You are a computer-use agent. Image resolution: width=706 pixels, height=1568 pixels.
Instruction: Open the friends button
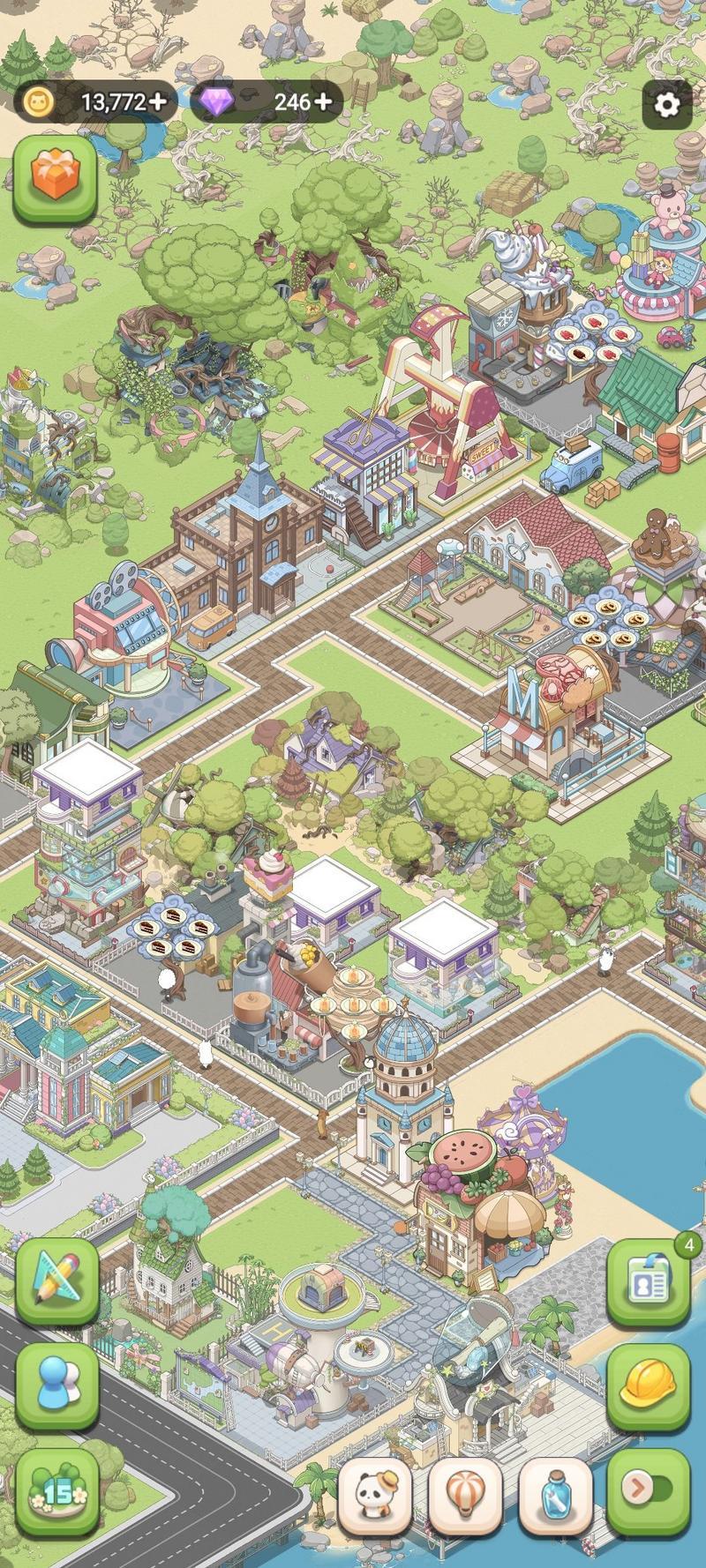(x=56, y=1385)
